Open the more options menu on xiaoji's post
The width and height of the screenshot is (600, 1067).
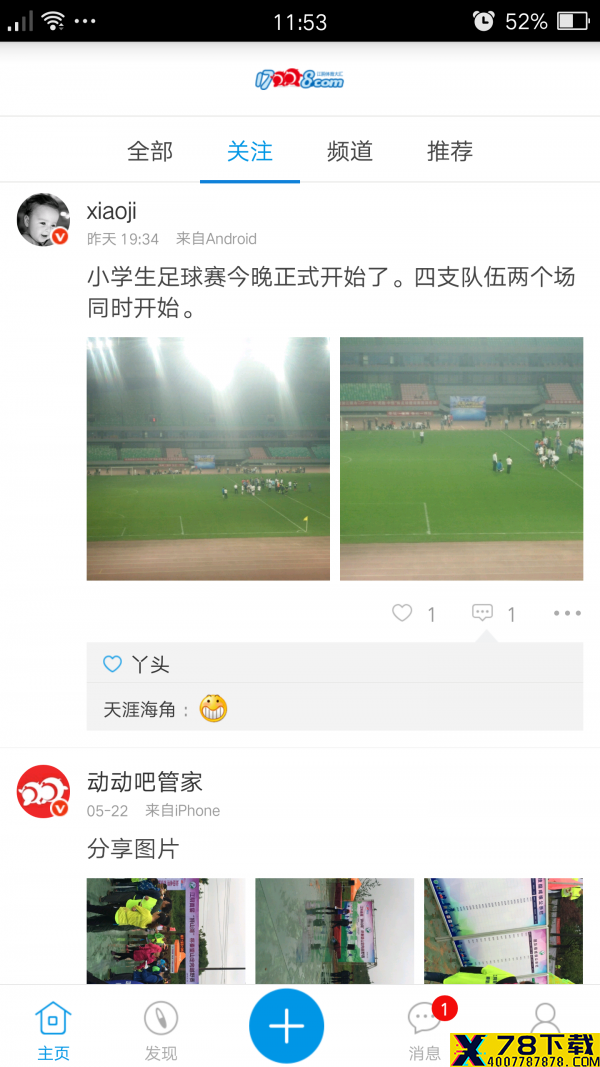click(x=567, y=613)
